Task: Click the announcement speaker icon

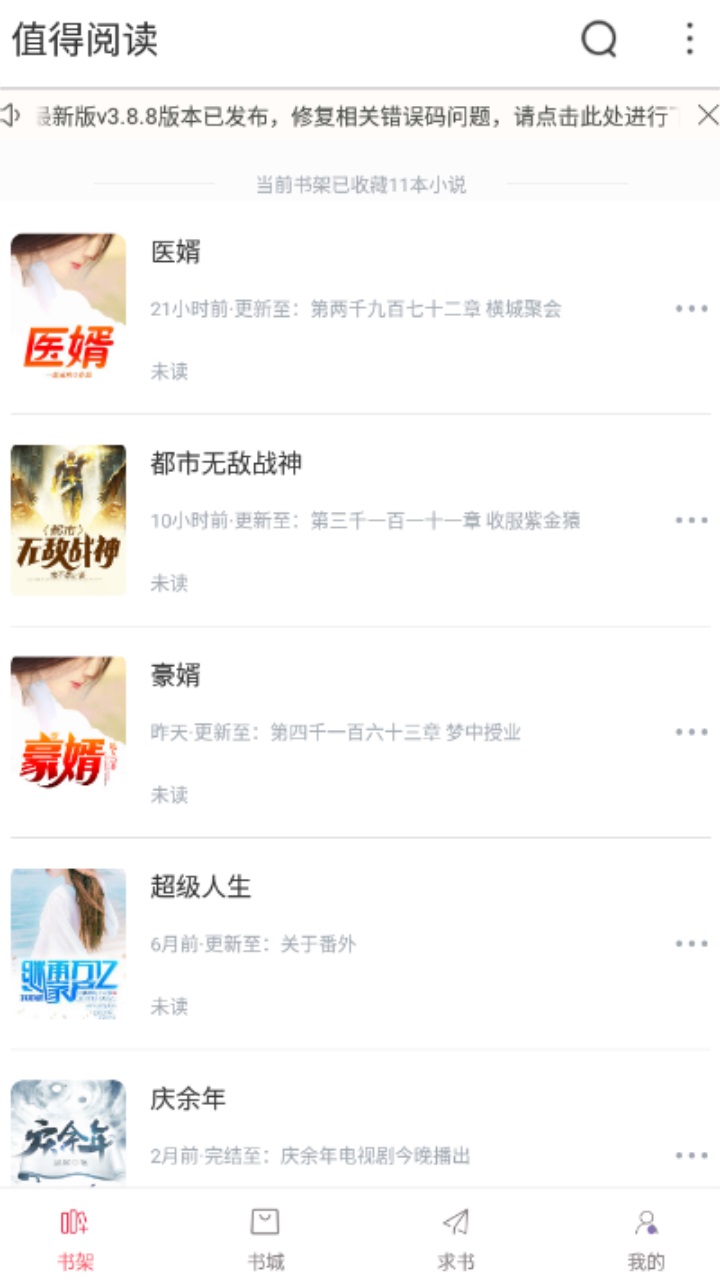Action: (12, 113)
